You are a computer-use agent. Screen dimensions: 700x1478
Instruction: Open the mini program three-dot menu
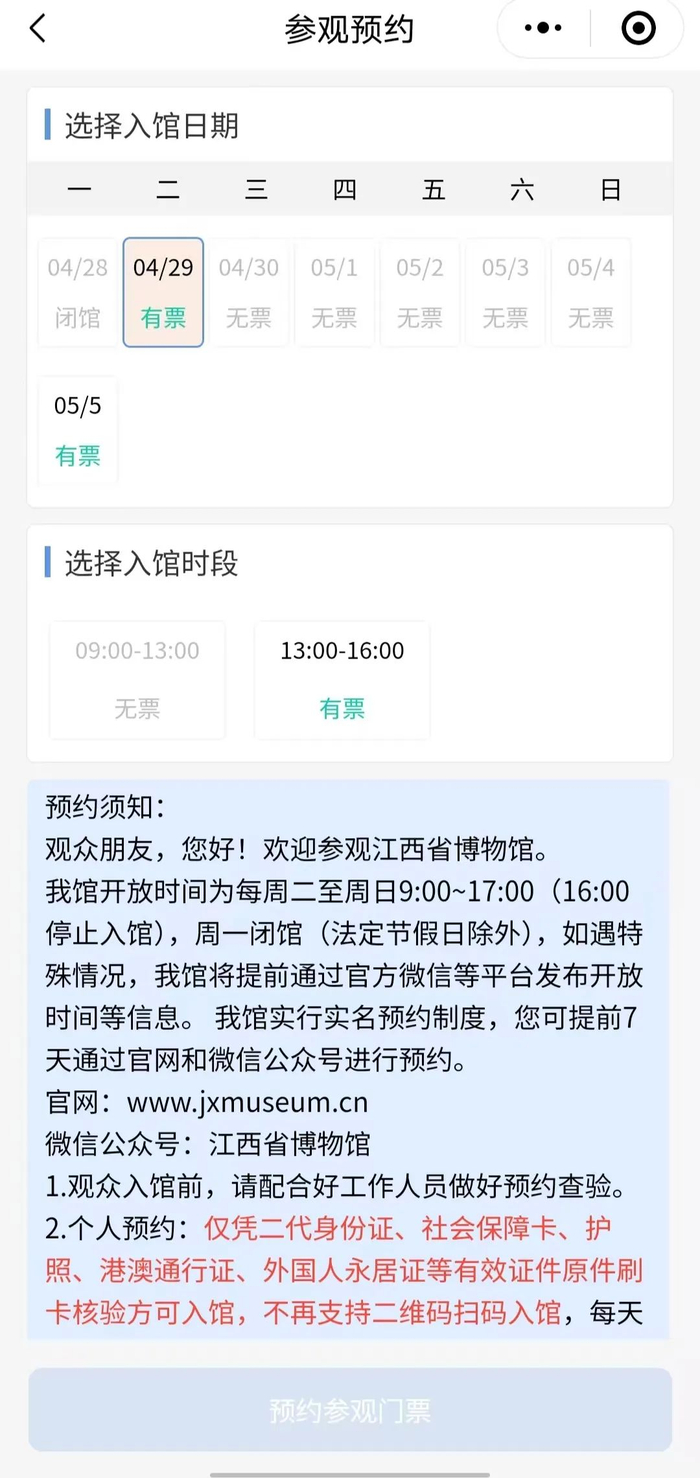(543, 28)
